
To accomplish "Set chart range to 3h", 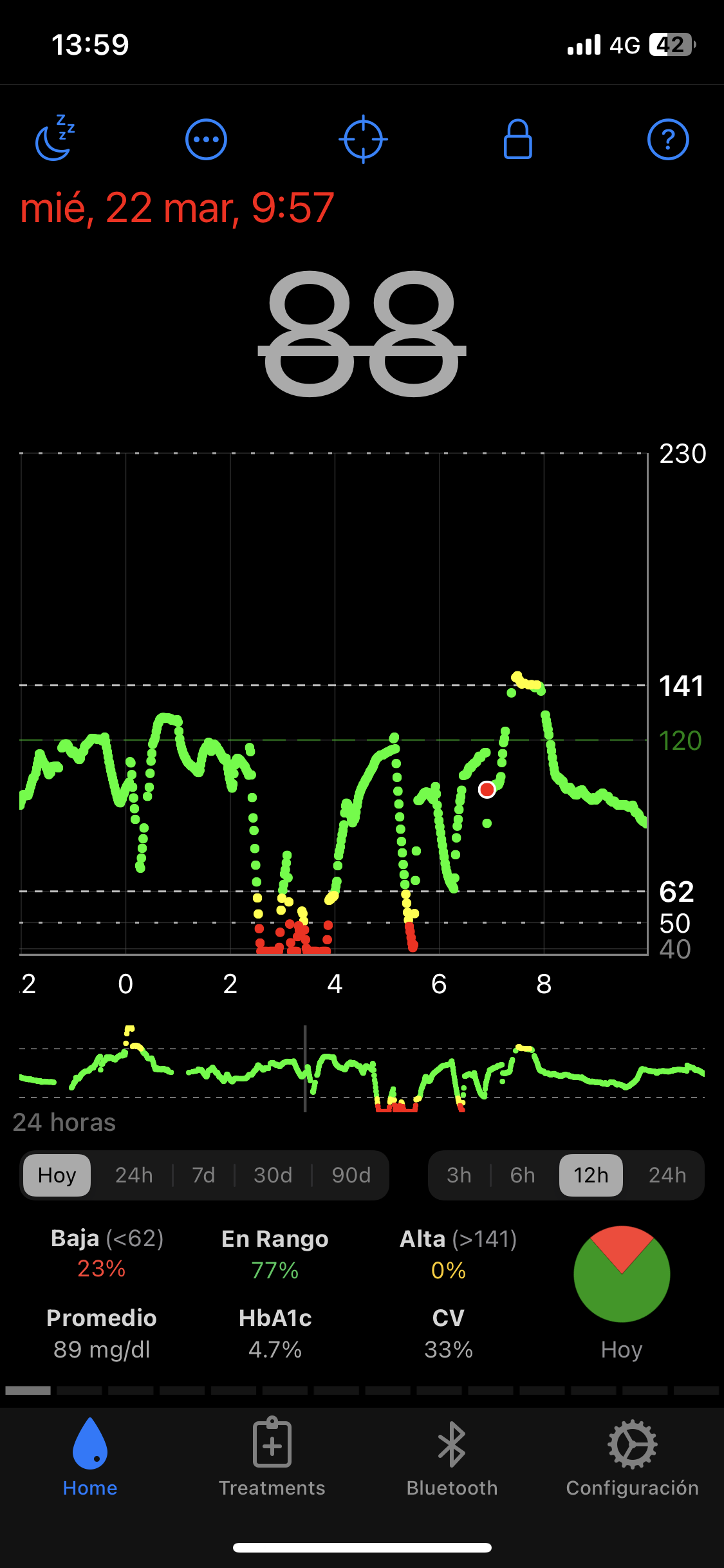I will click(459, 1175).
